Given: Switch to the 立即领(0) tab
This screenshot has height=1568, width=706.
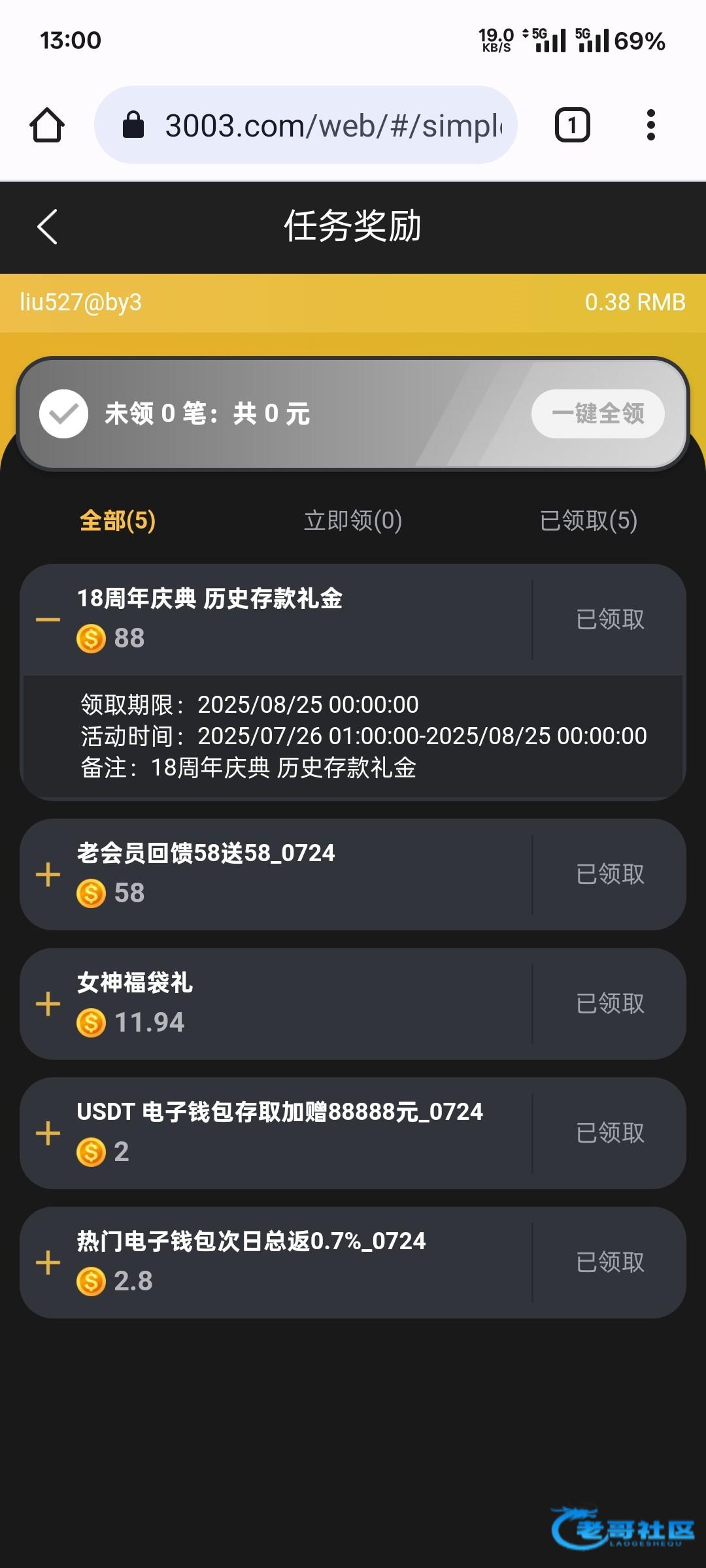Looking at the screenshot, I should pyautogui.click(x=353, y=521).
